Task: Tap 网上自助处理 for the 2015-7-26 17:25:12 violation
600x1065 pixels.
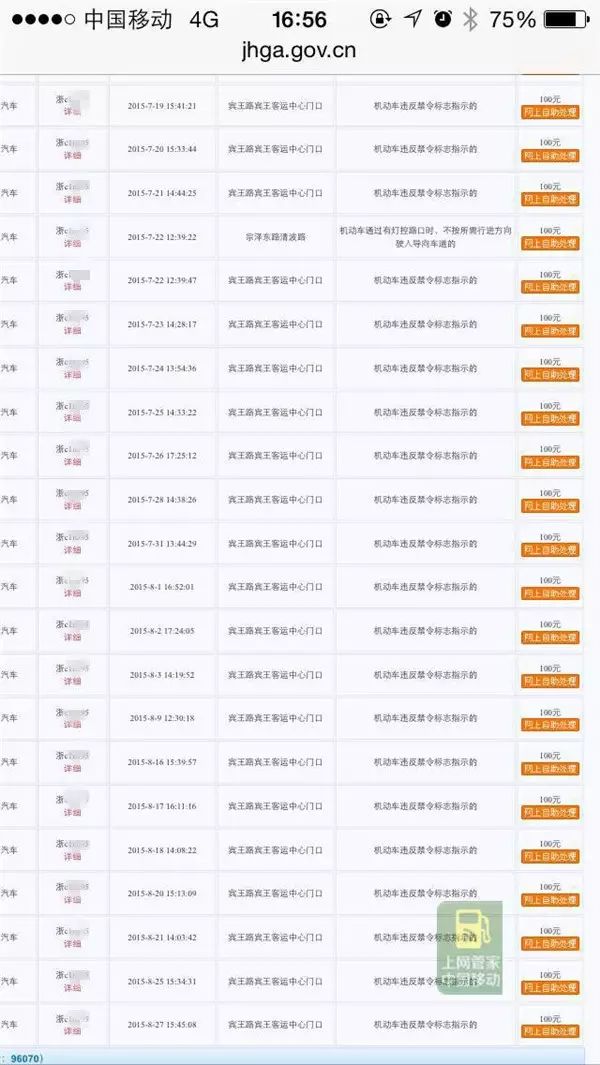Action: tap(550, 463)
